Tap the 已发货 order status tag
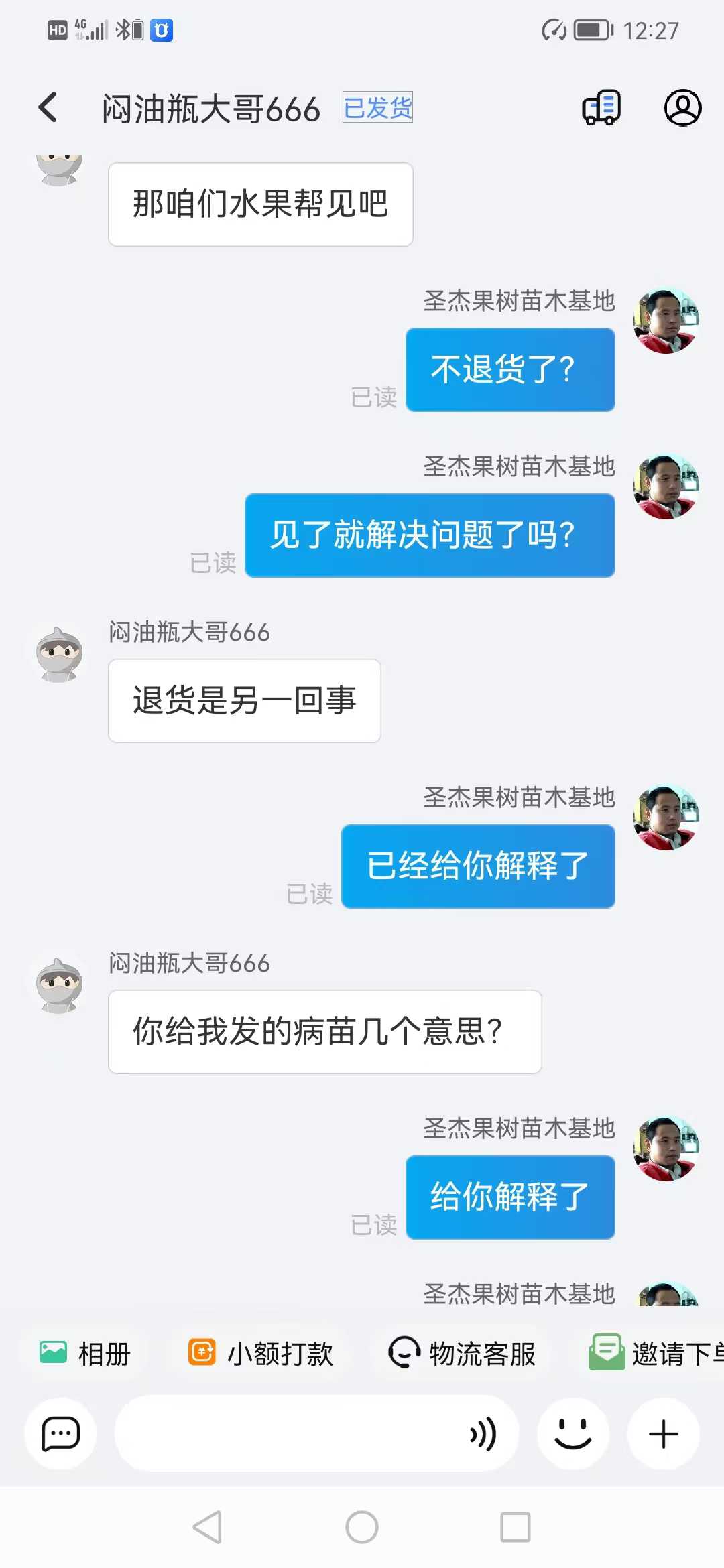 (377, 107)
